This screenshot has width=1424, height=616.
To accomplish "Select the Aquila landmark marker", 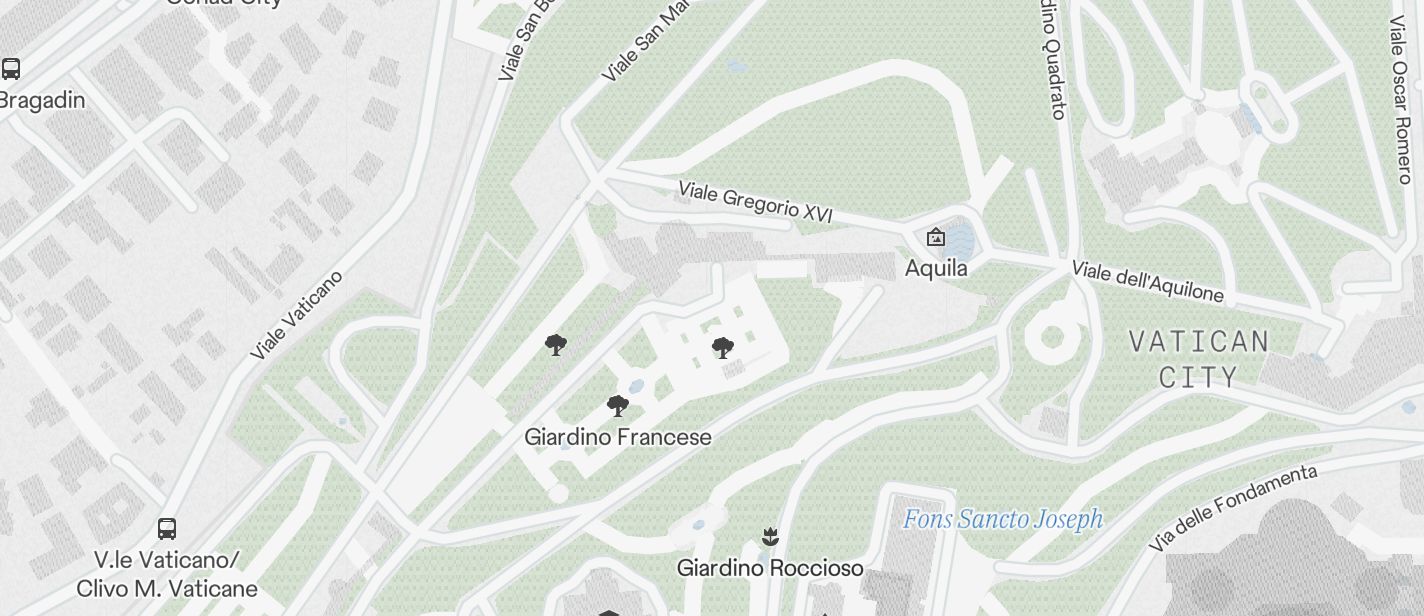I will tap(936, 237).
